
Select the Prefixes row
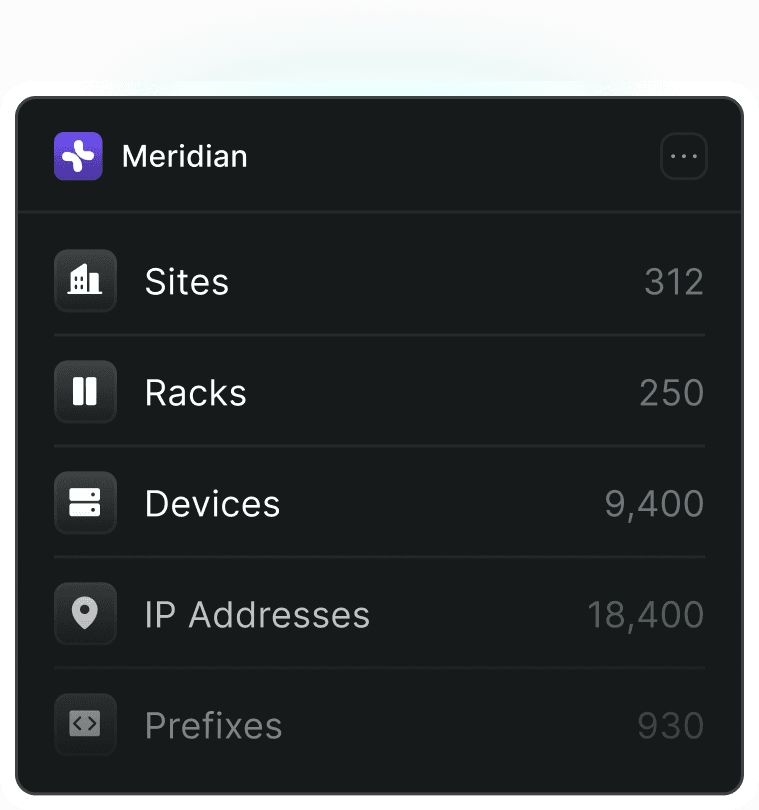point(380,725)
